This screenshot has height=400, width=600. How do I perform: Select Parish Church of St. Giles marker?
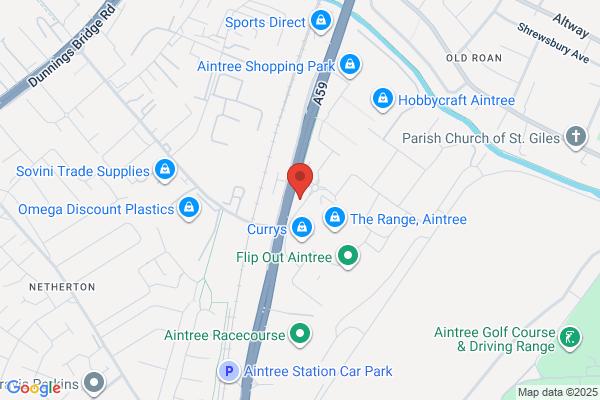tap(575, 137)
